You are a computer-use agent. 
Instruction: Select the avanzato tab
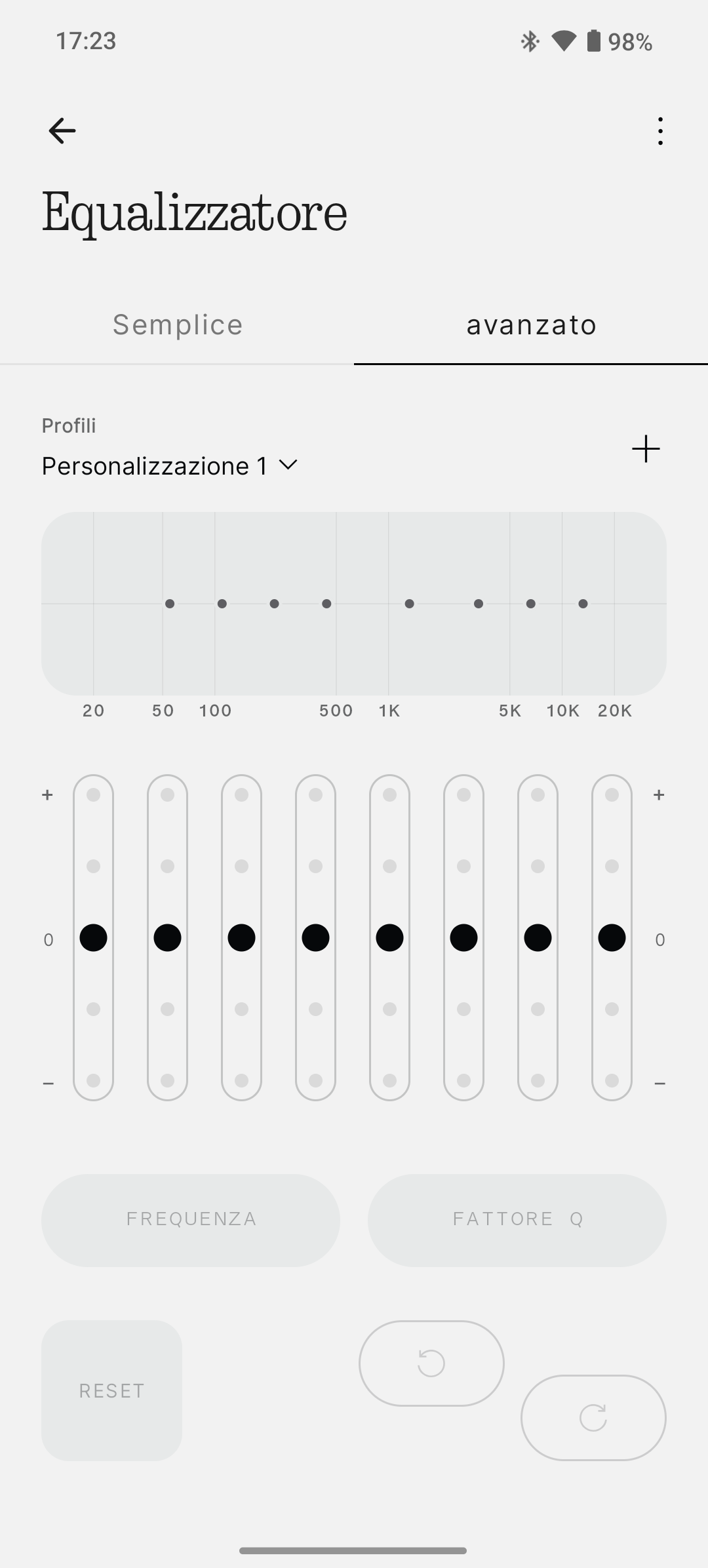(531, 325)
